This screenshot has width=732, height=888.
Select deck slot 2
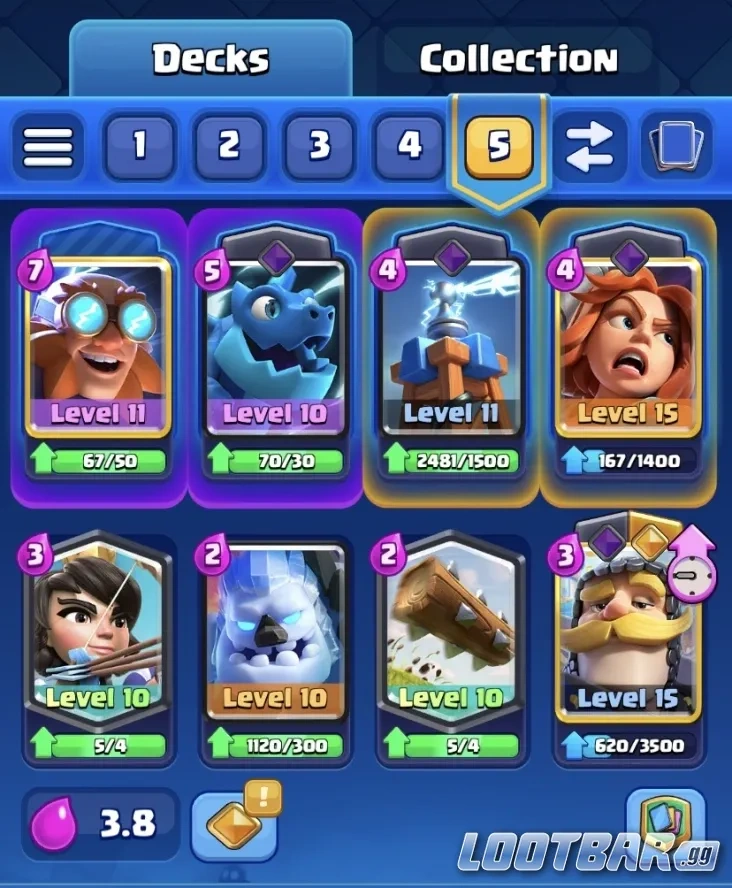pyautogui.click(x=229, y=144)
